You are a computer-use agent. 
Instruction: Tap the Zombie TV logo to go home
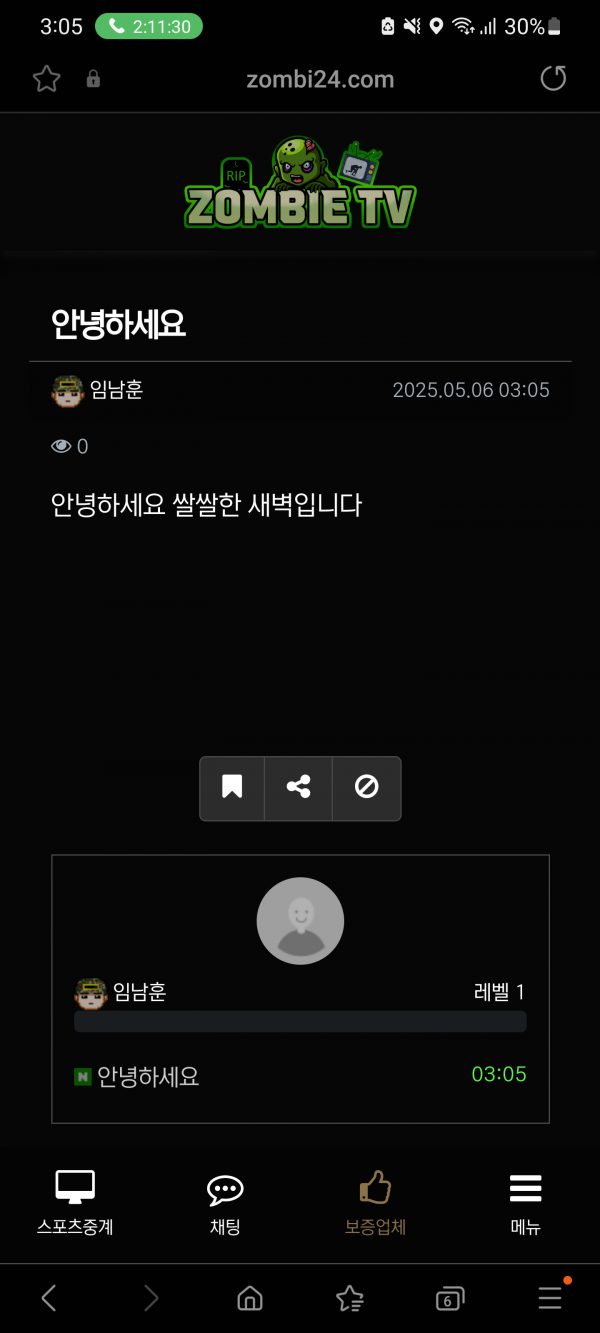pyautogui.click(x=300, y=183)
